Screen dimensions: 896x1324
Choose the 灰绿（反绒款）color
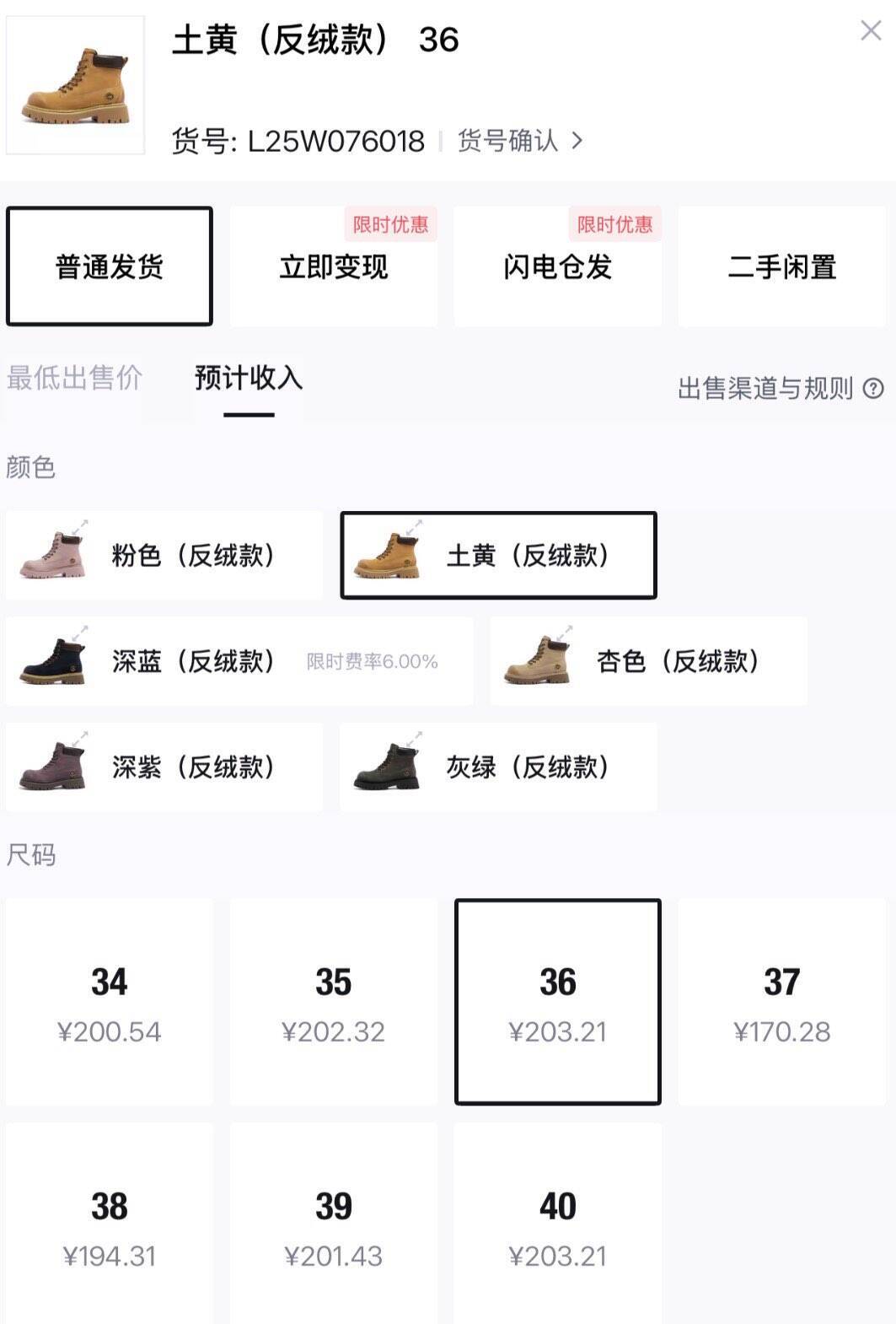498,767
